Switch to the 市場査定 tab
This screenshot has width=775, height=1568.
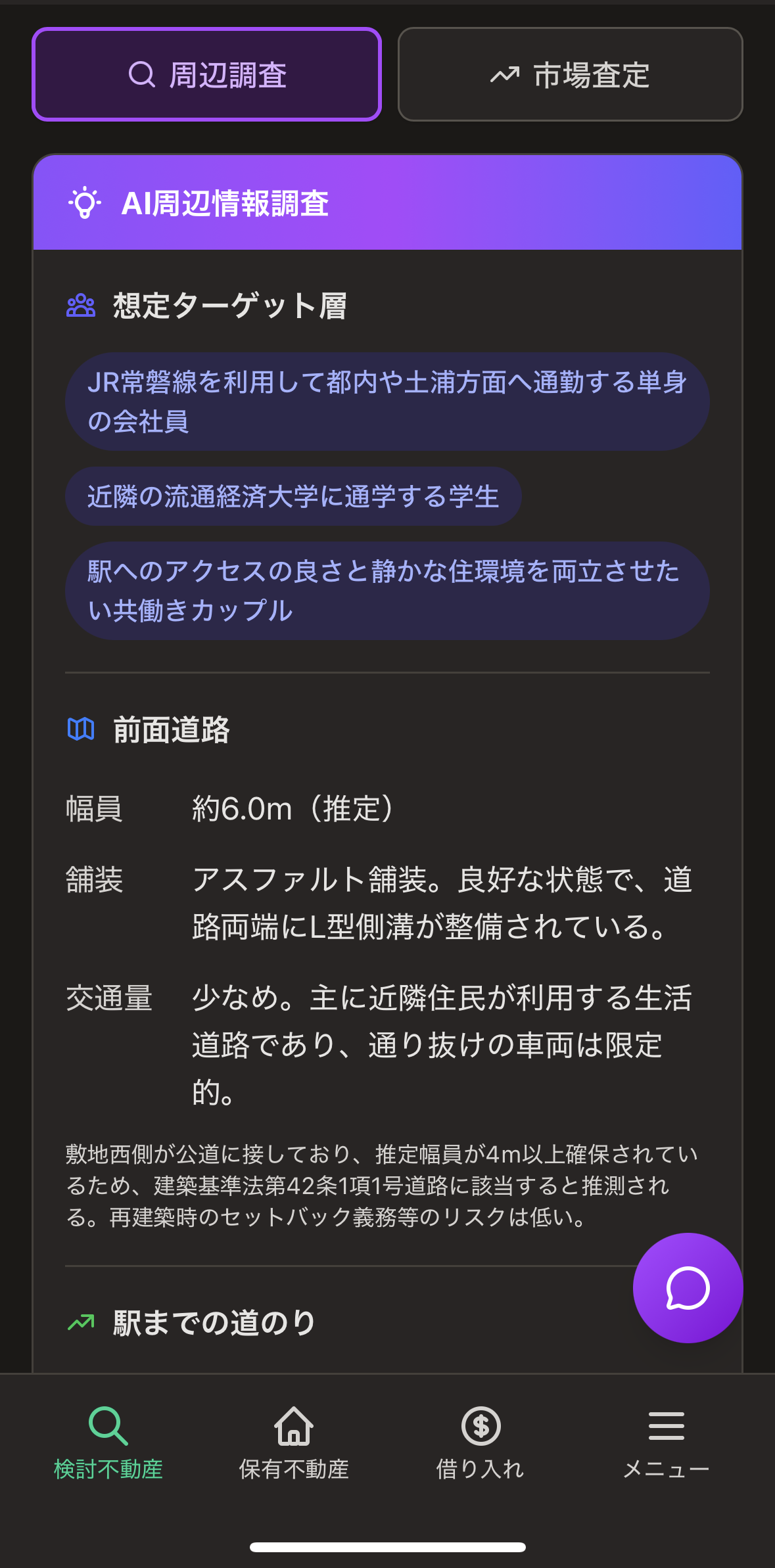pyautogui.click(x=570, y=74)
